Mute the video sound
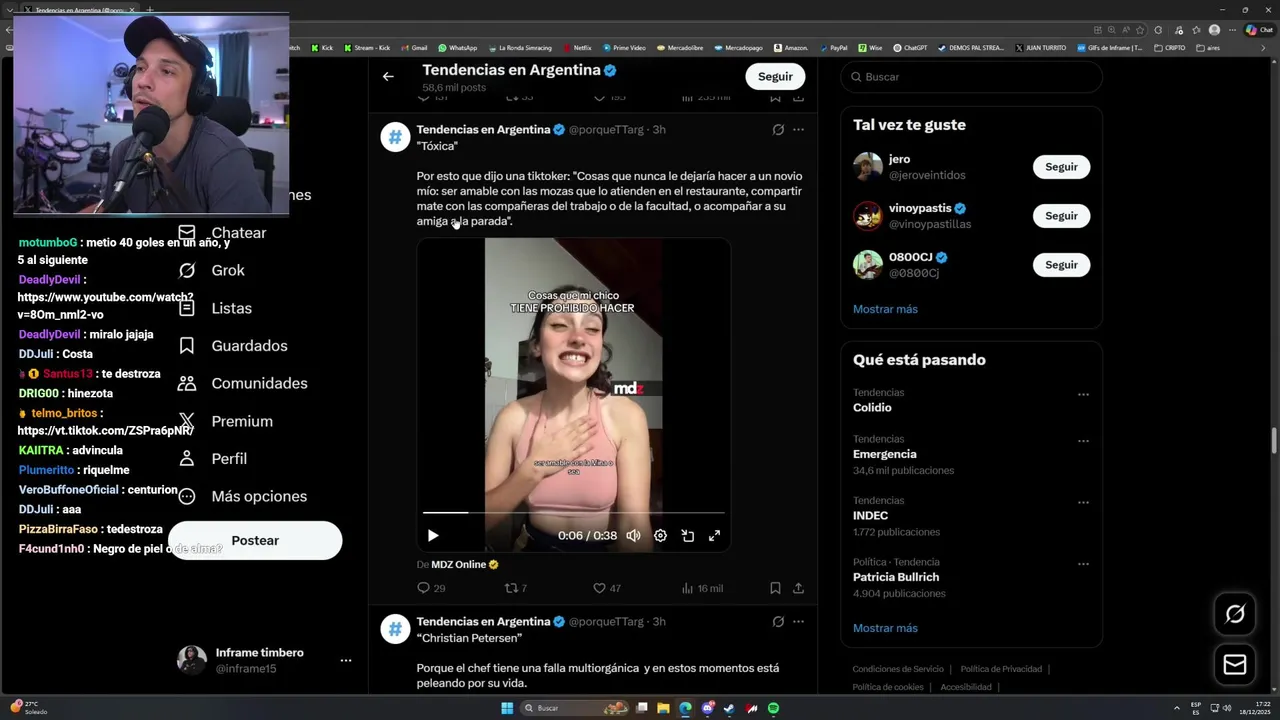Viewport: 1280px width, 720px height. [x=633, y=536]
